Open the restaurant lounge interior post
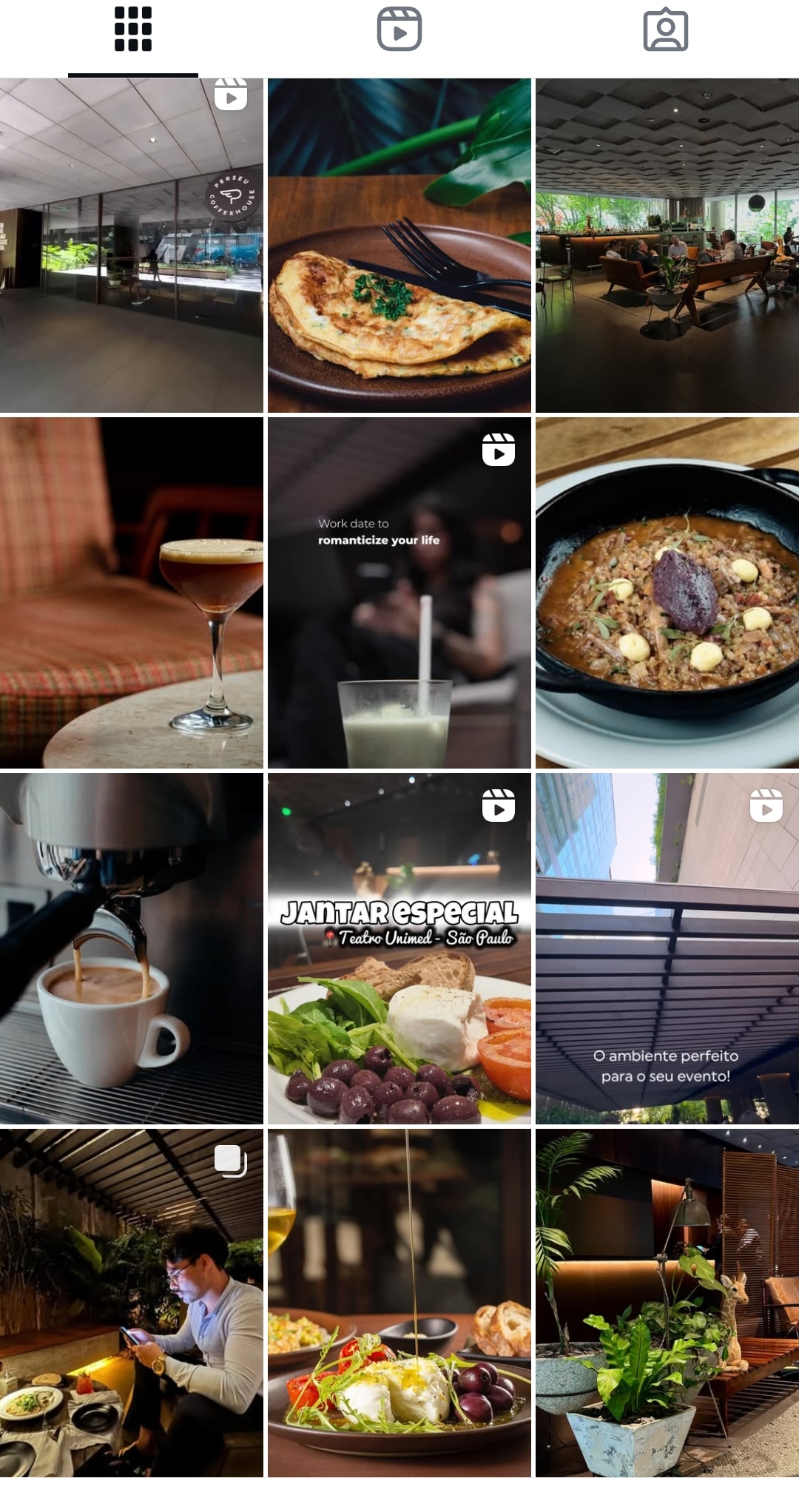Screen dimensions: 799x1512 (667, 246)
